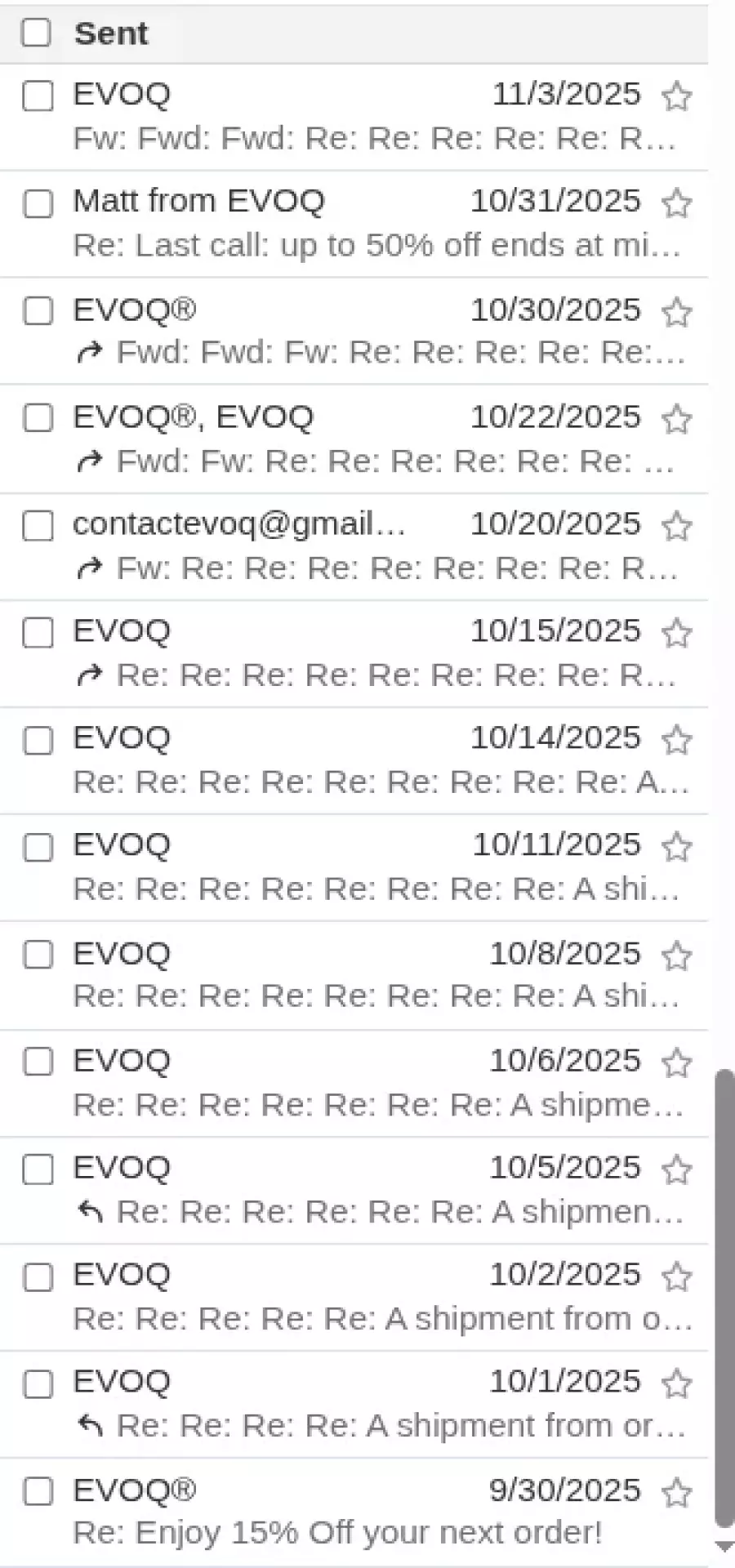Open Re: Enjoy 15% Off your next order
Screen dimensions: 735x1568
click(x=336, y=1533)
